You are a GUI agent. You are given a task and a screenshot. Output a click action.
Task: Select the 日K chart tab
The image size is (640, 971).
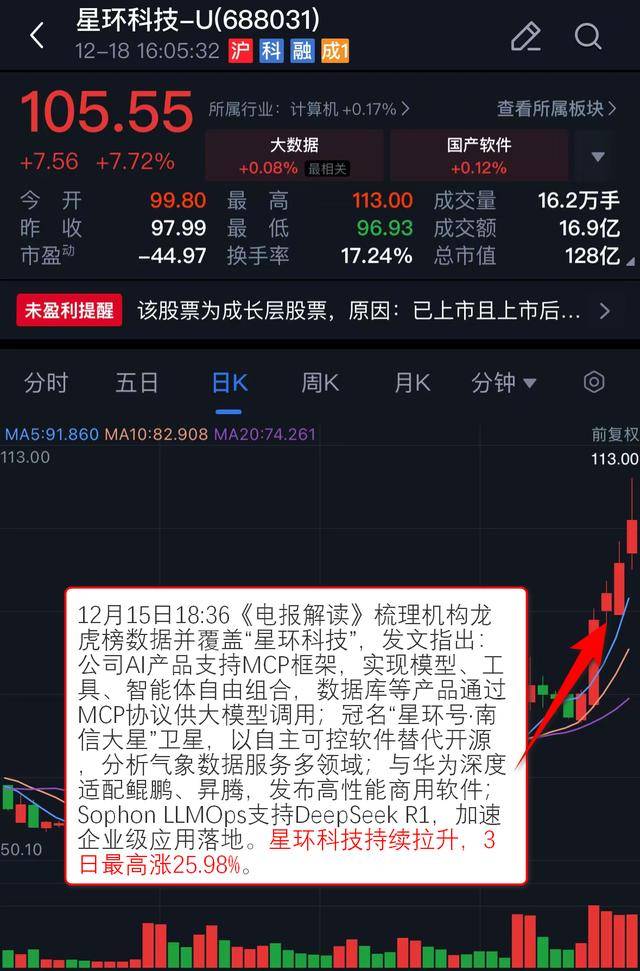(229, 382)
